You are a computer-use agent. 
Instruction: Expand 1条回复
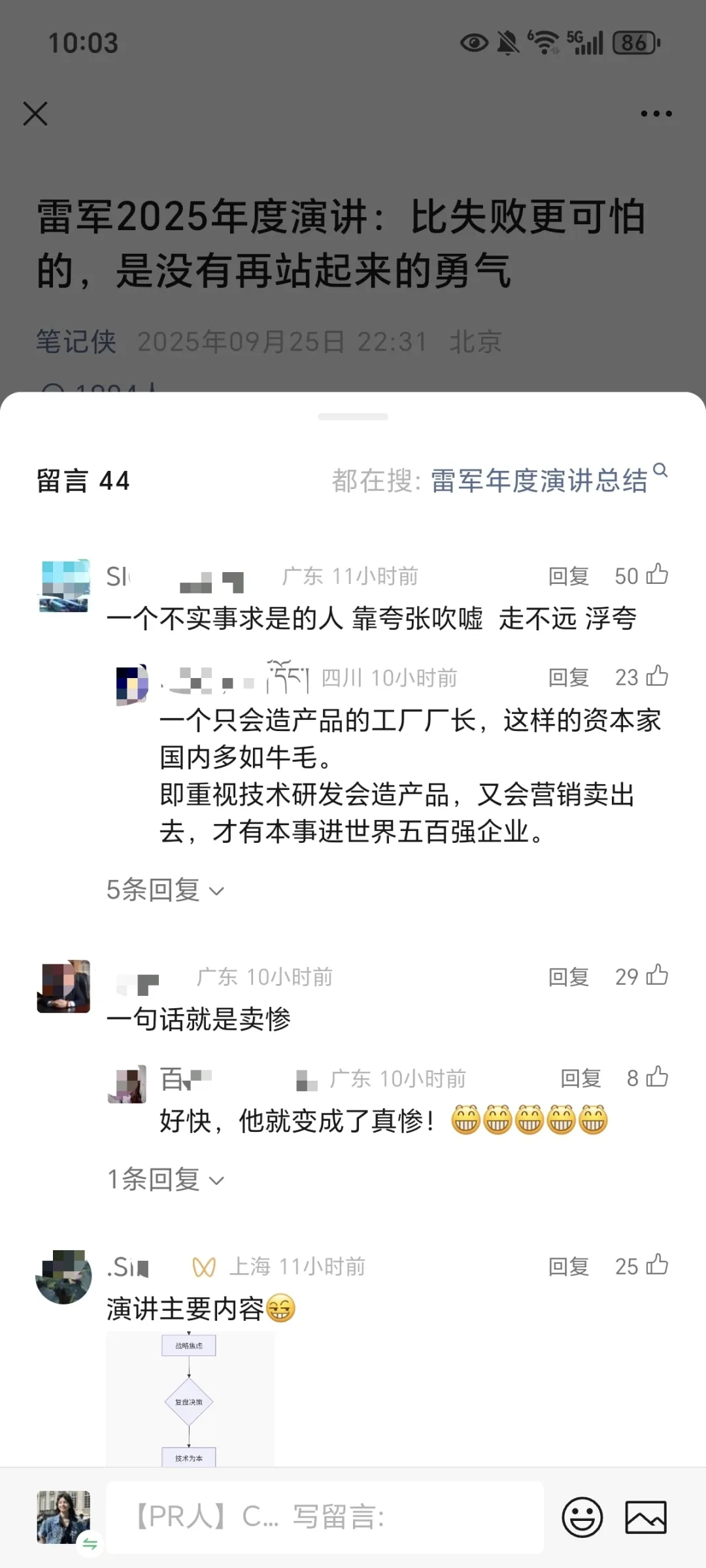pyautogui.click(x=165, y=1180)
